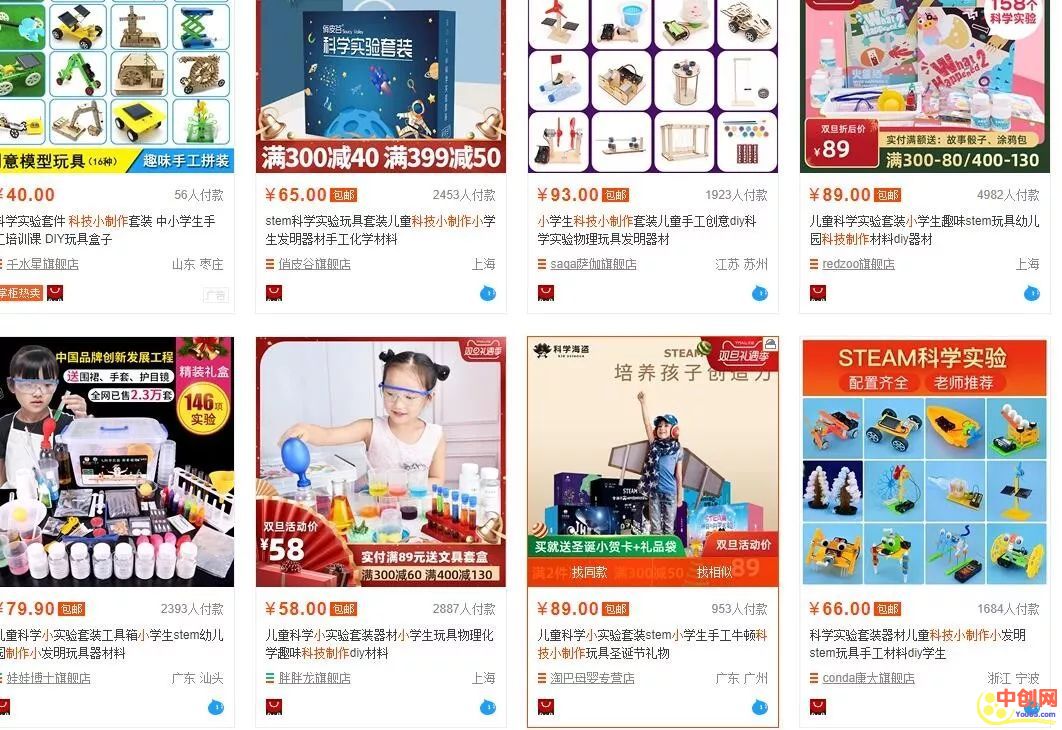Tap '找相似' on the 淘巴母婴 product
The image size is (1062, 730).
coord(714,573)
